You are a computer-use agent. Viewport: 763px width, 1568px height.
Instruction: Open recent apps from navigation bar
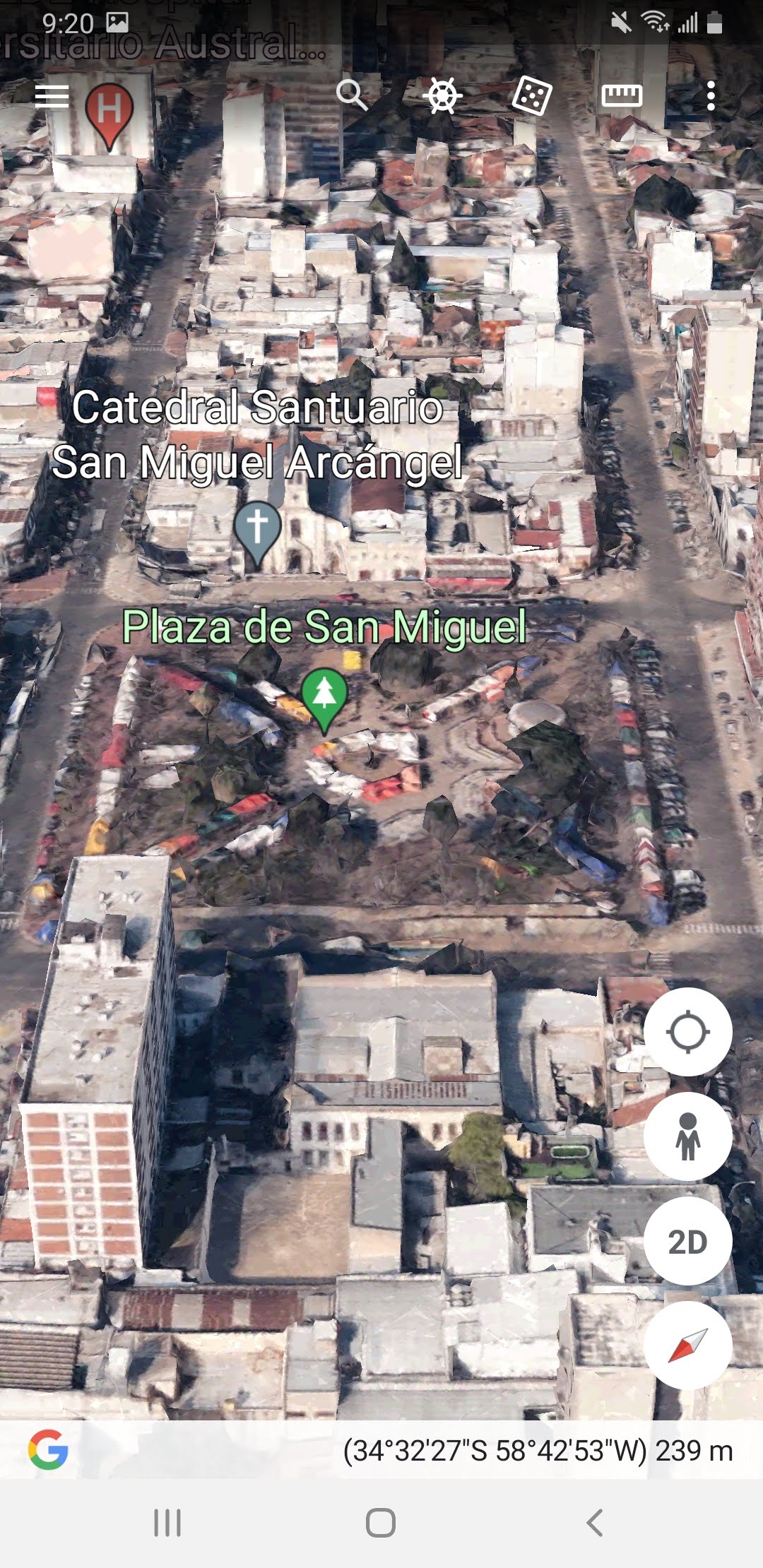tap(167, 1523)
